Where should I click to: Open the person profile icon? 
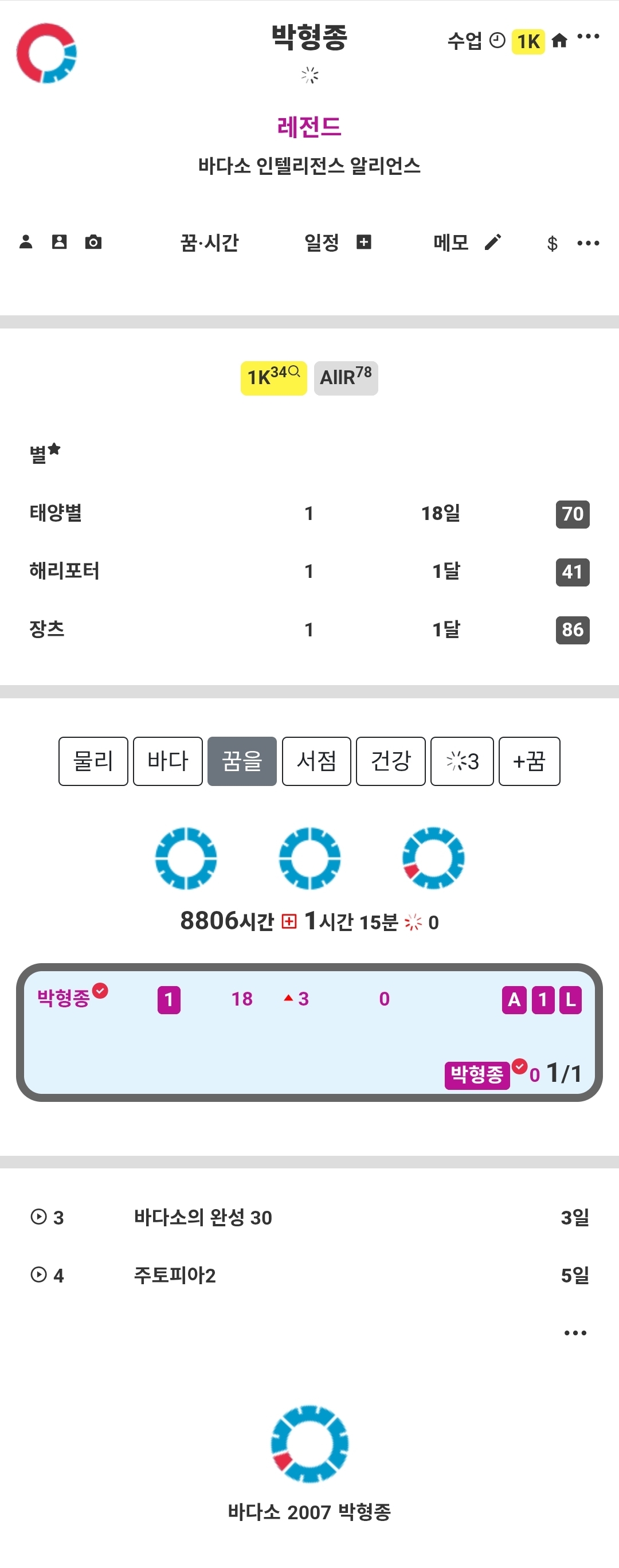[26, 242]
